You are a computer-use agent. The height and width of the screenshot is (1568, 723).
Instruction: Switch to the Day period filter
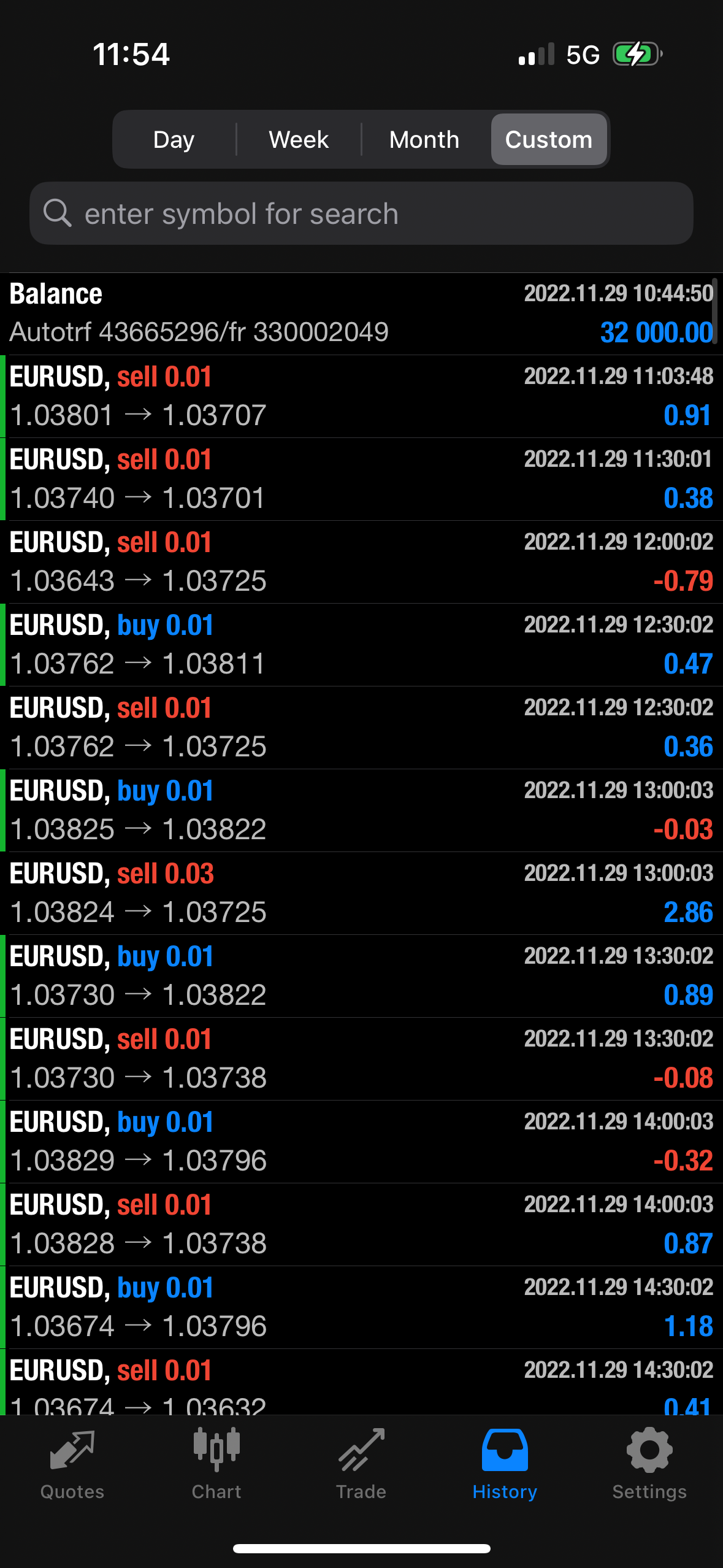174,139
